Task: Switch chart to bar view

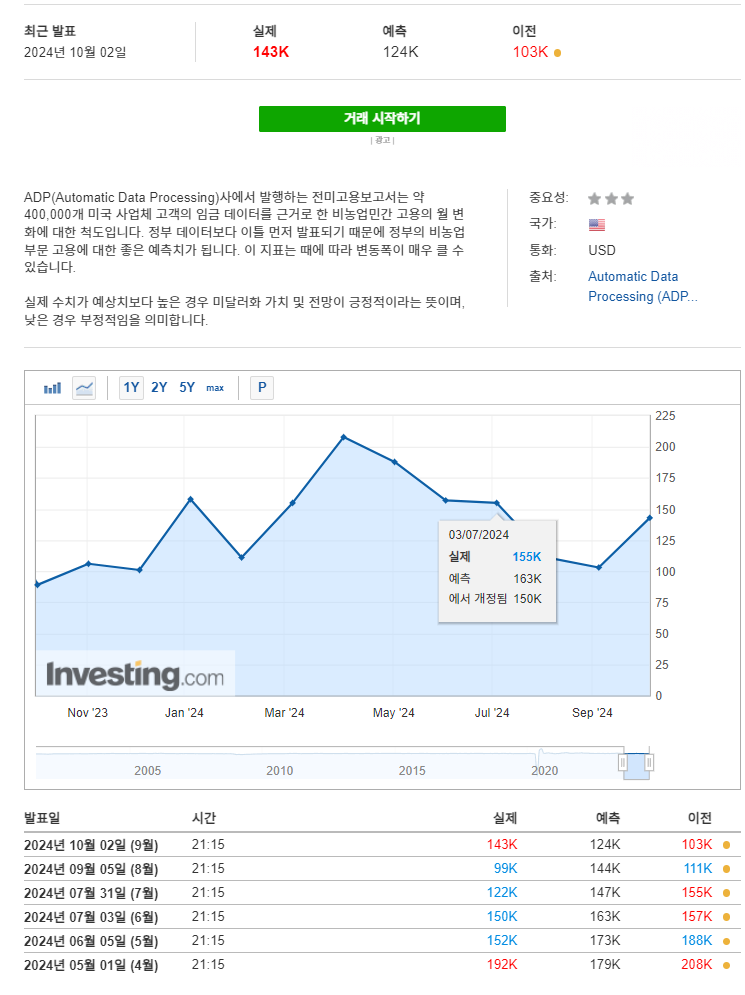Action: coord(53,388)
